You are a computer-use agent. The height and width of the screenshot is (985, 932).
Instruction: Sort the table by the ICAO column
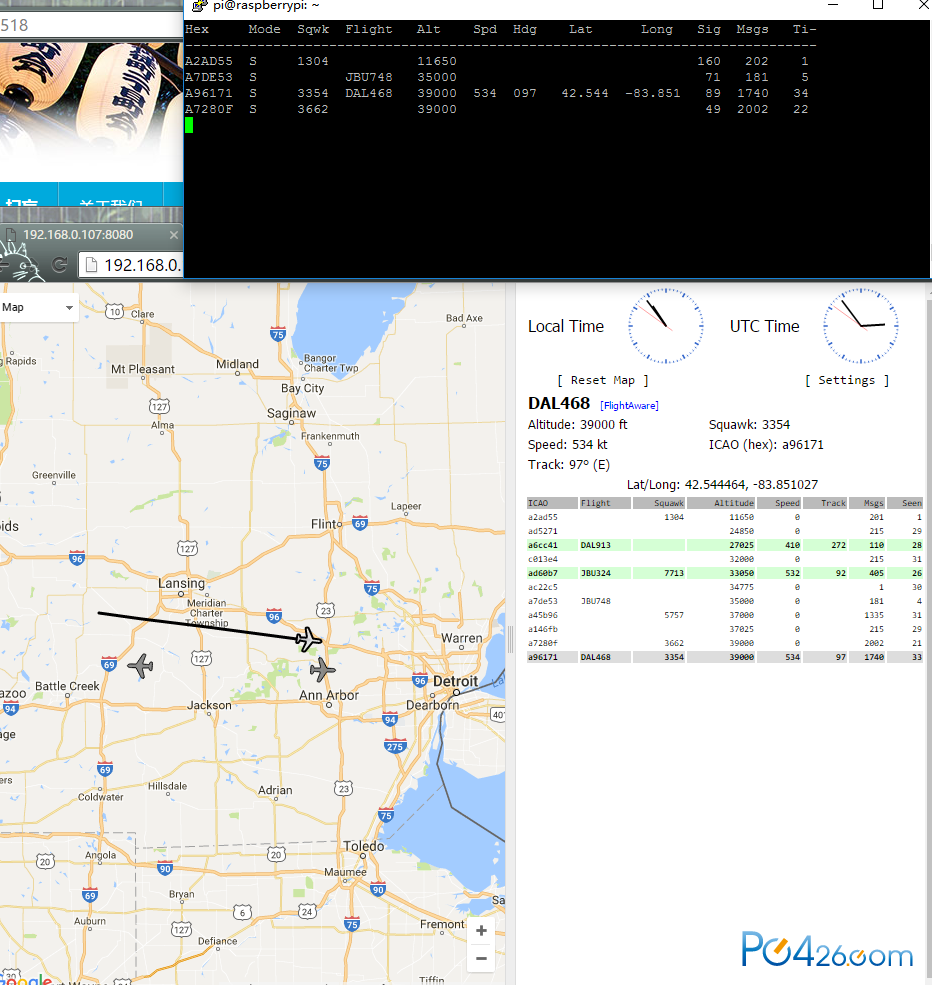[x=551, y=503]
